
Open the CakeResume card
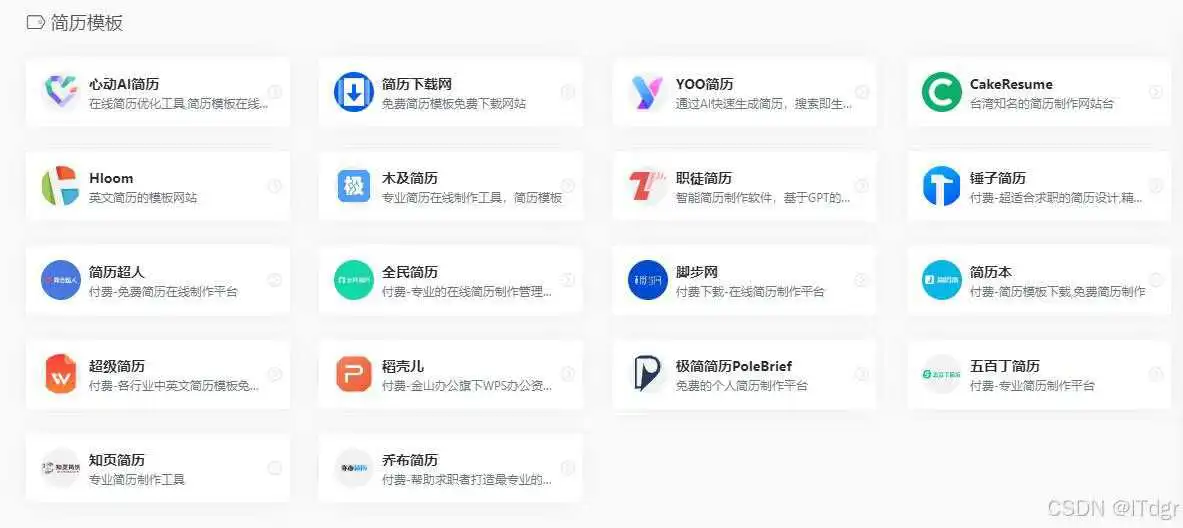pyautogui.click(x=1038, y=92)
